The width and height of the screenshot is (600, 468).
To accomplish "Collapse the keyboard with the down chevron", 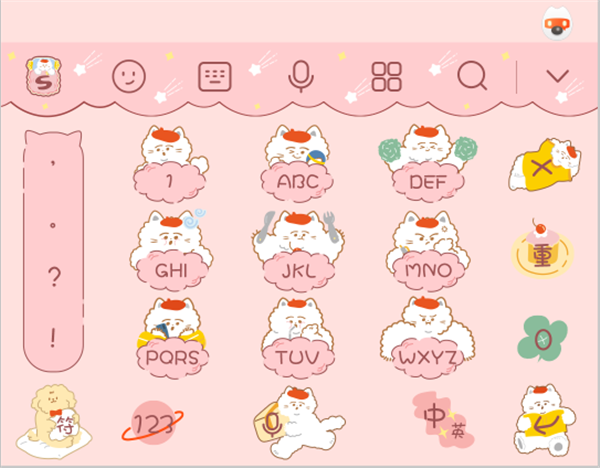I will click(x=558, y=76).
